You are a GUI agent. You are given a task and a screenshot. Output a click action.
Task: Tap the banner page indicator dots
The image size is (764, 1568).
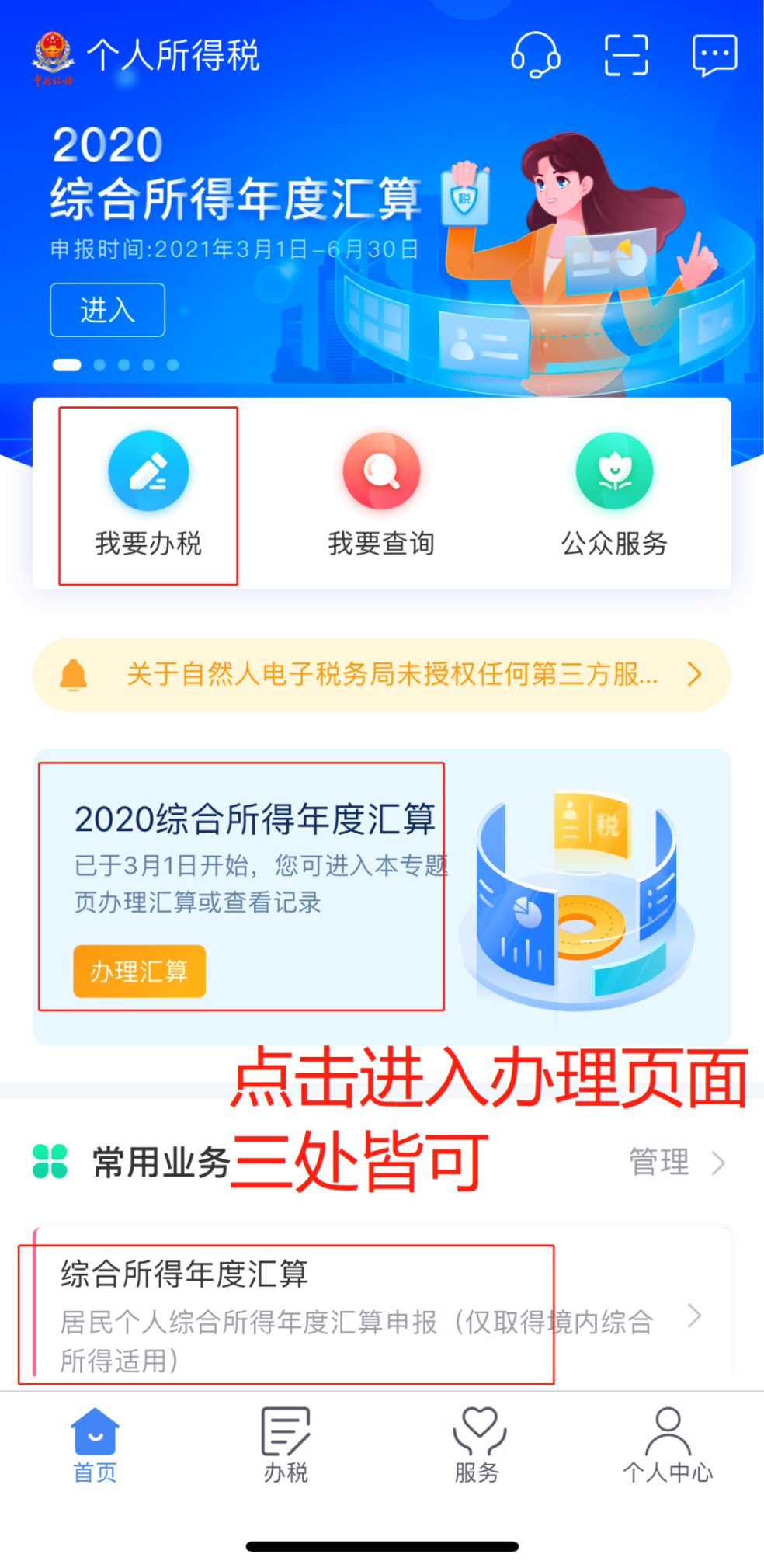click(x=116, y=365)
